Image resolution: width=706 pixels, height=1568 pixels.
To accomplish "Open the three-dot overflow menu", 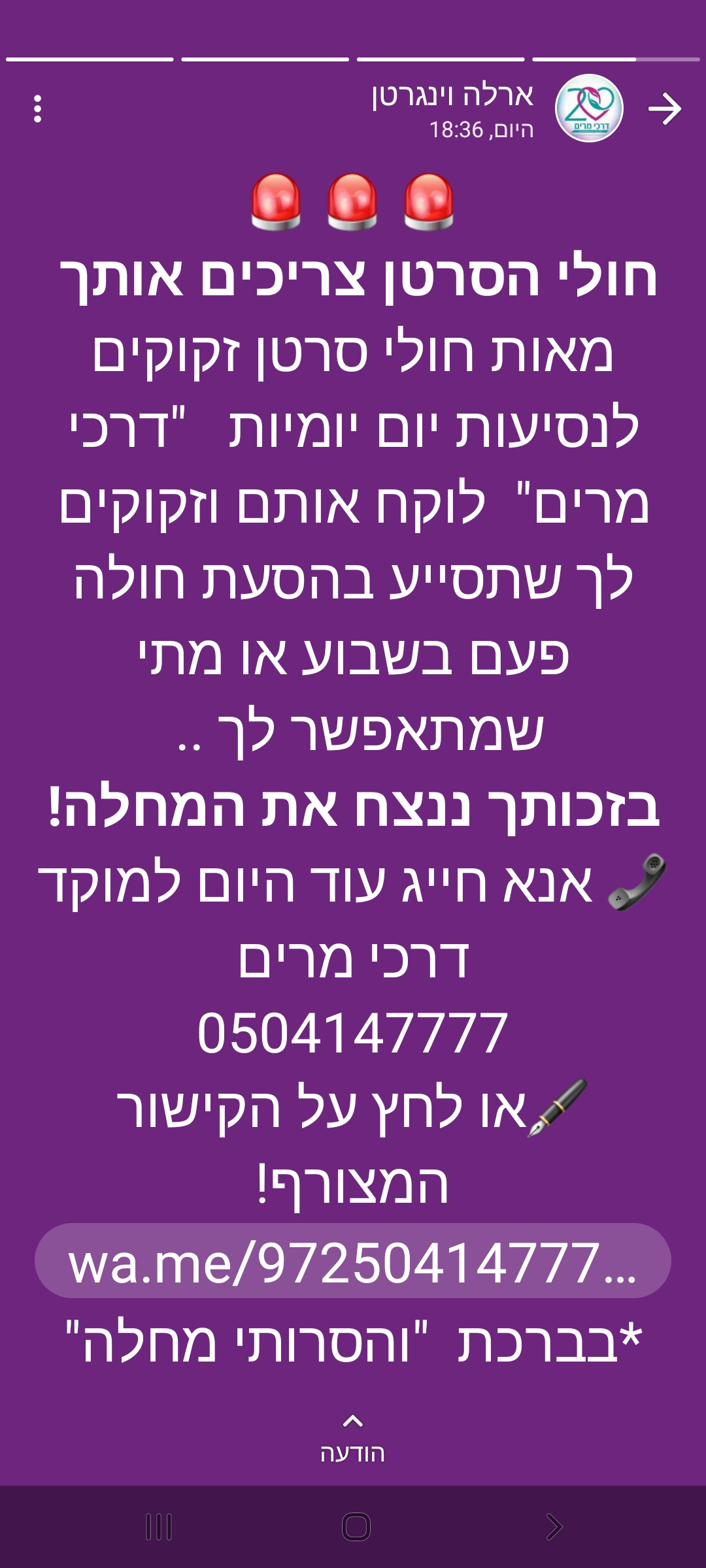I will click(x=38, y=108).
